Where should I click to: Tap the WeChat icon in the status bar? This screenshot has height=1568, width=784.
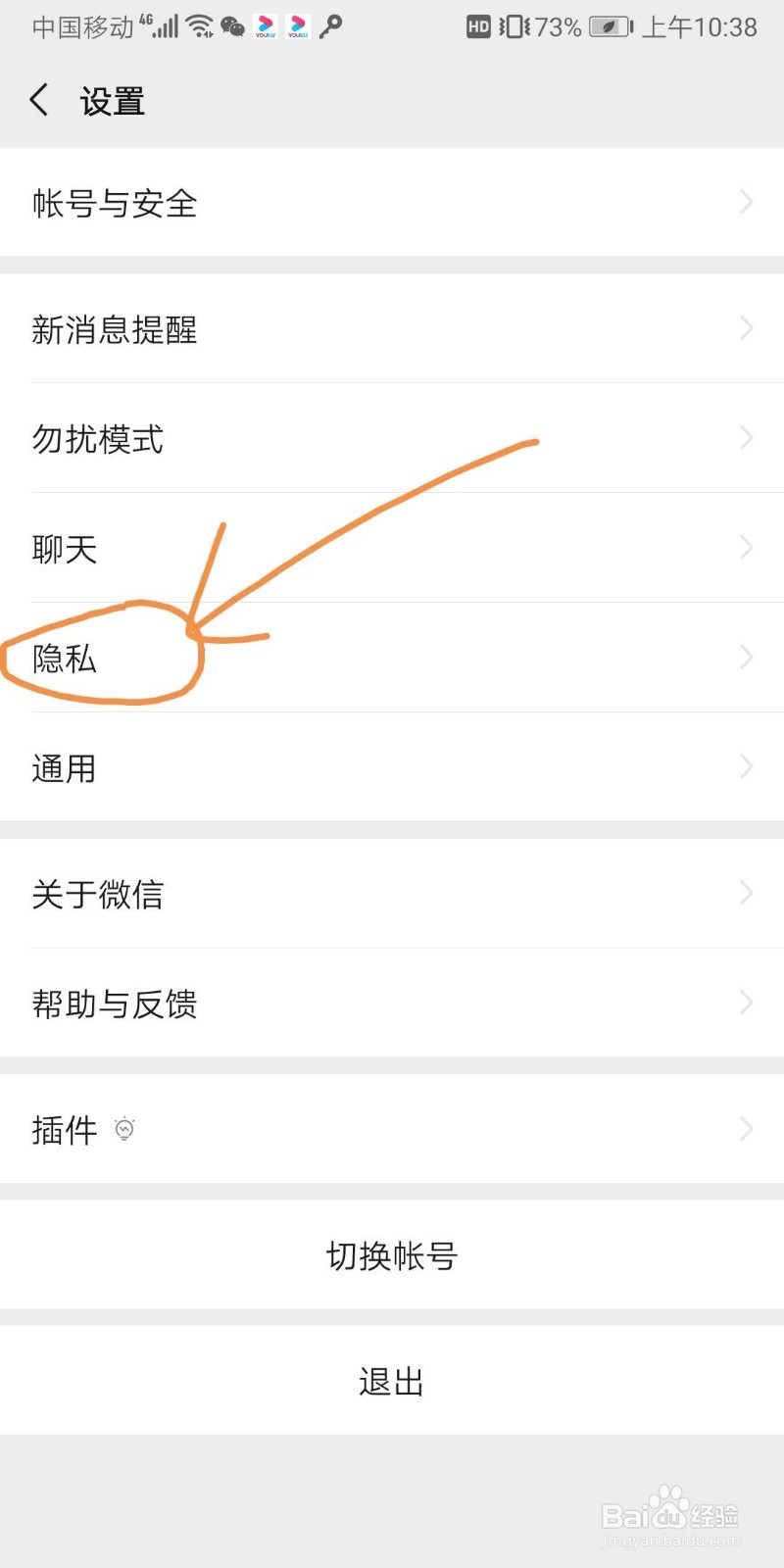tap(231, 26)
